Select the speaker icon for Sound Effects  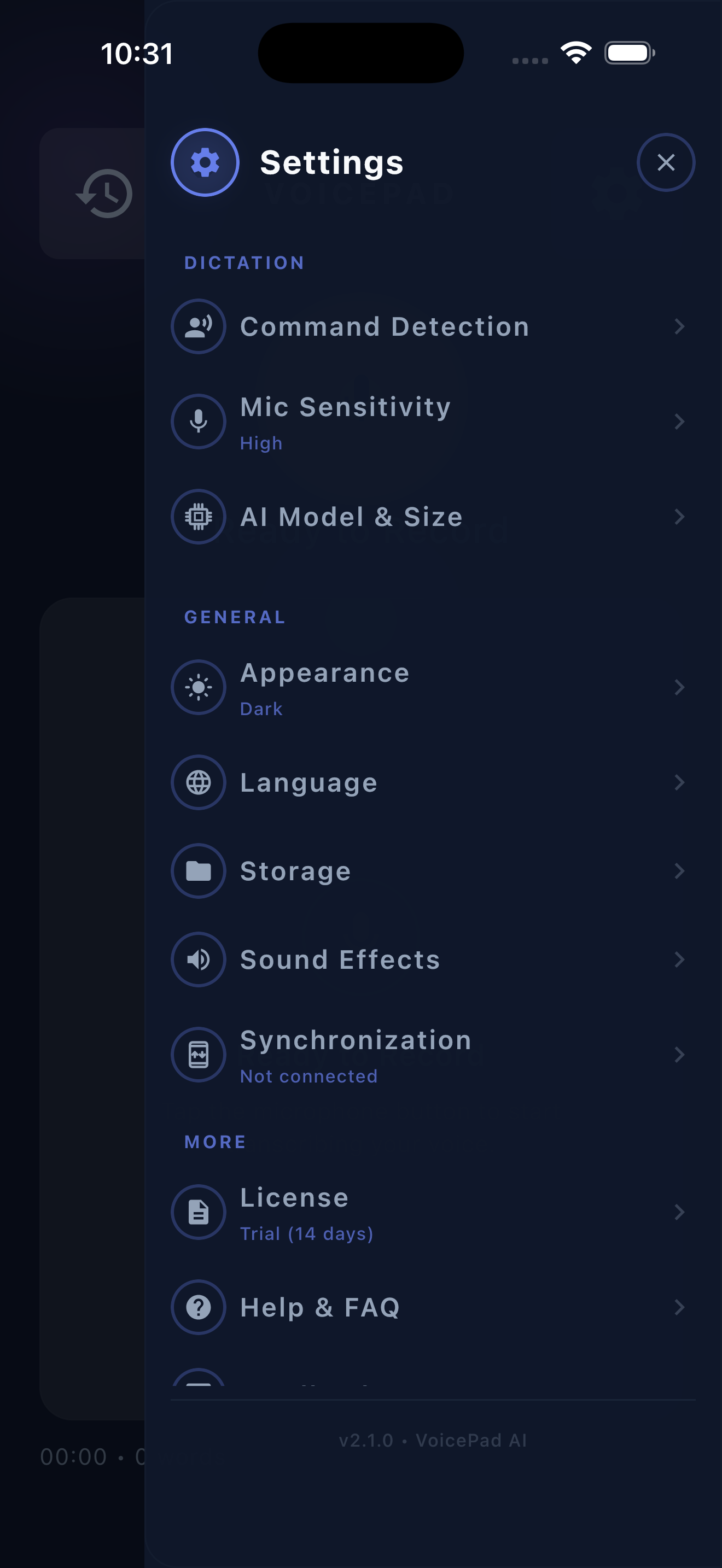(198, 959)
